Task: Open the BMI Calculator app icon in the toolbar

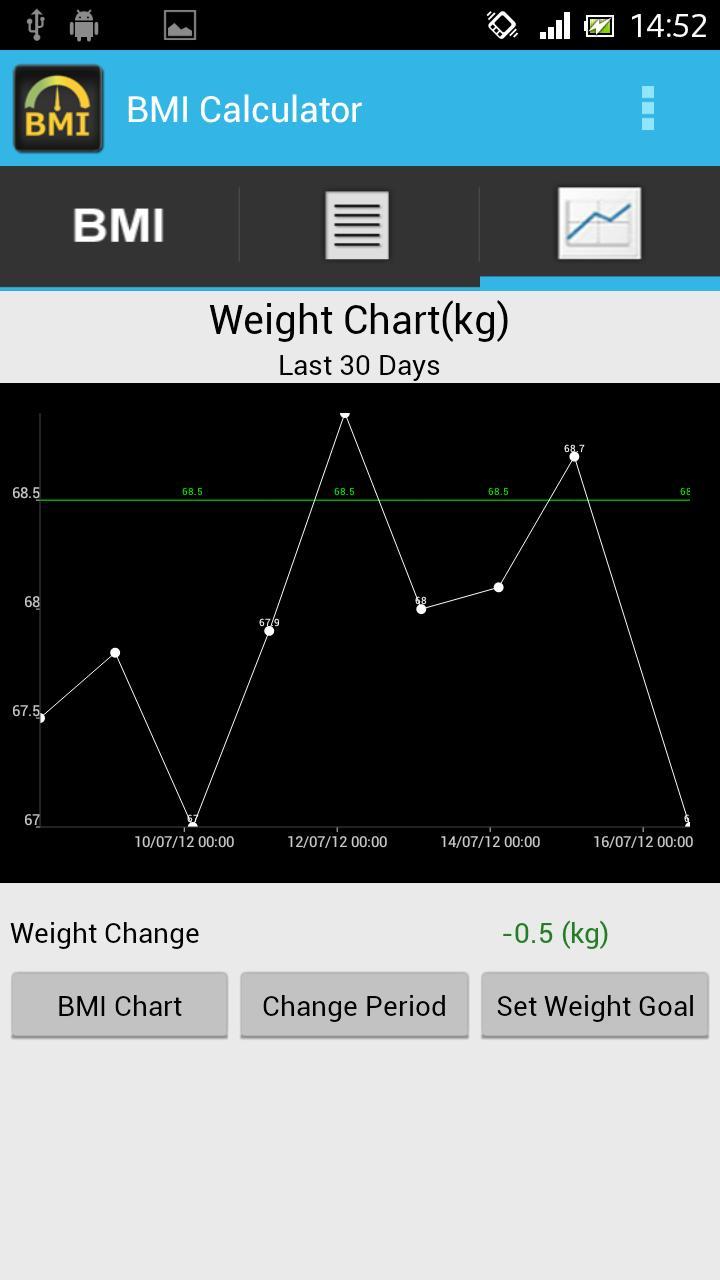Action: pos(57,108)
